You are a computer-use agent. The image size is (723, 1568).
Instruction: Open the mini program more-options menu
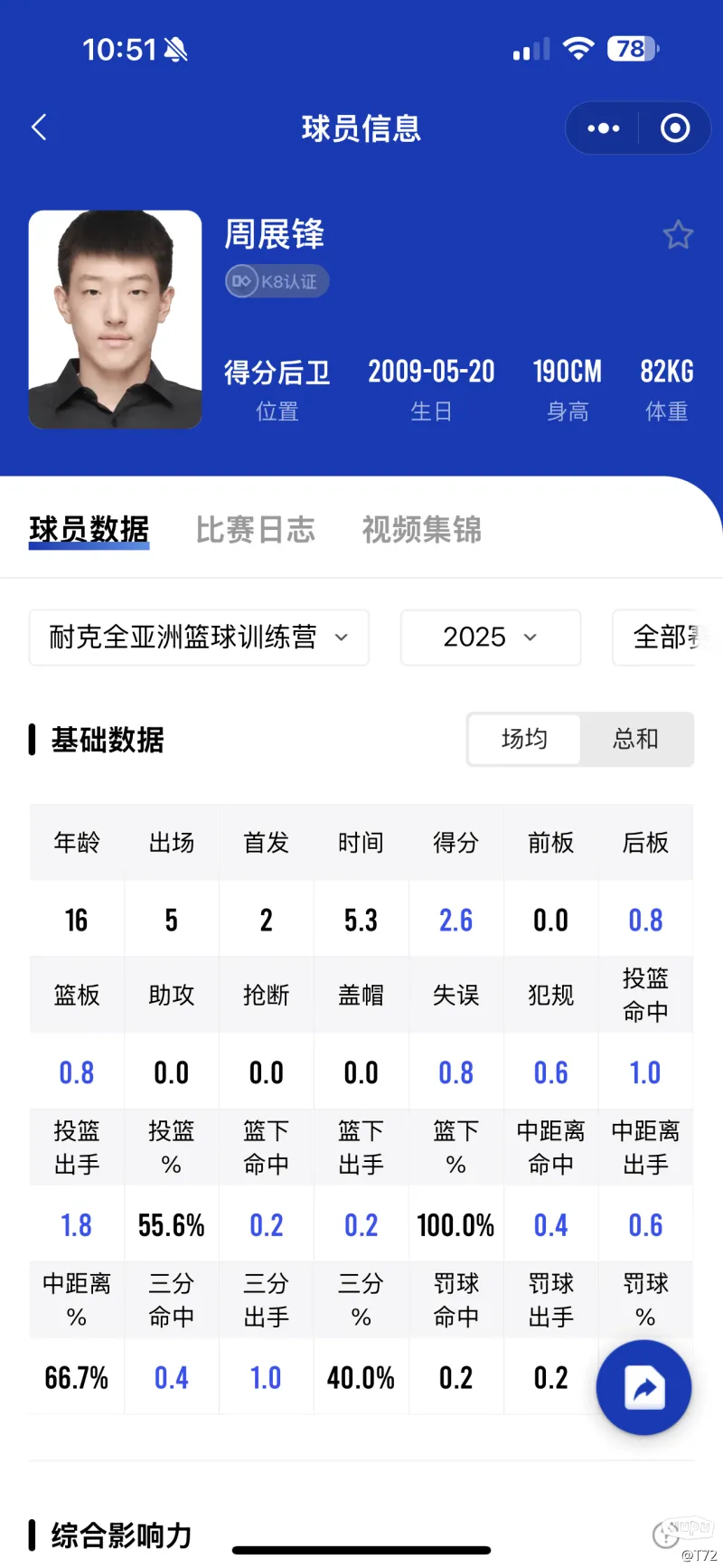(x=603, y=128)
